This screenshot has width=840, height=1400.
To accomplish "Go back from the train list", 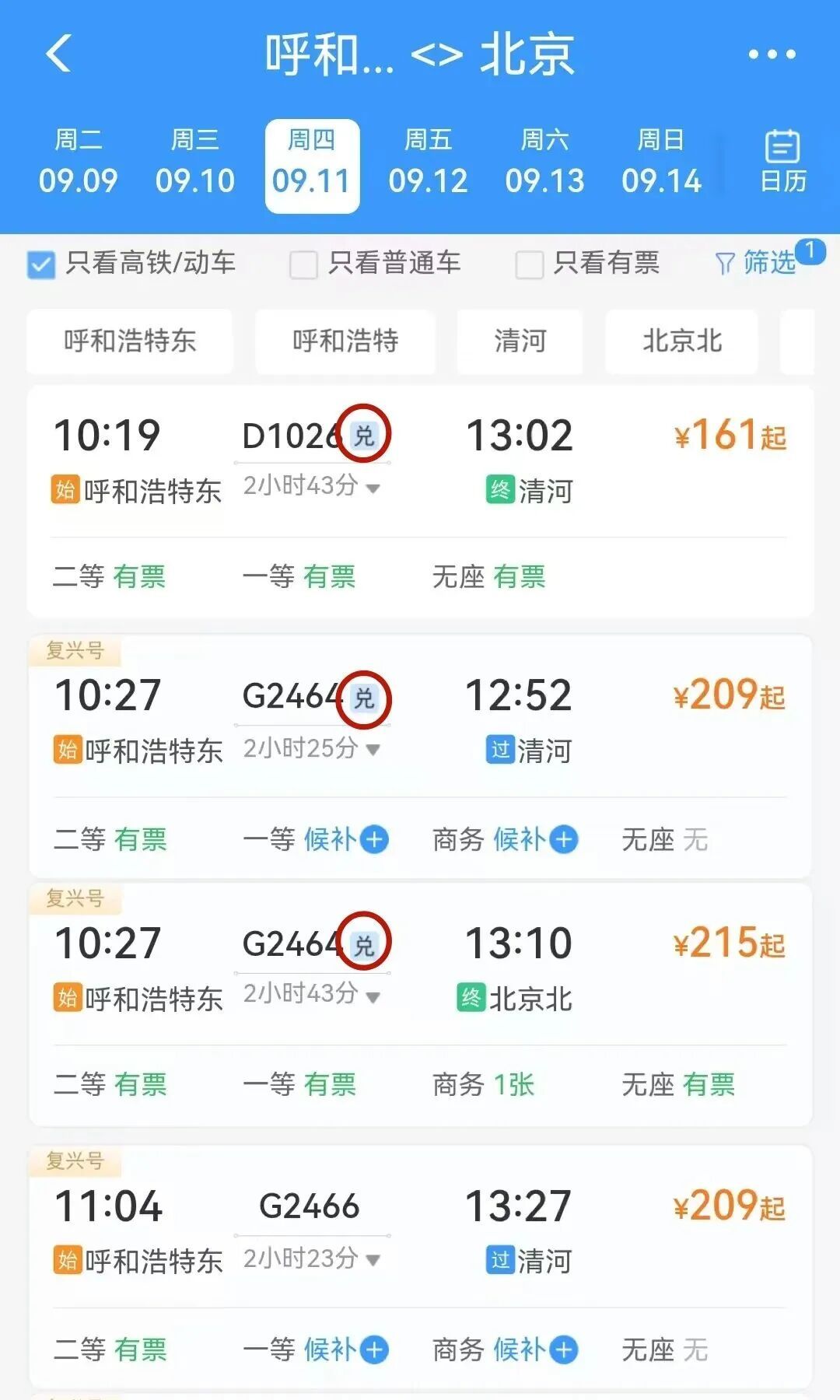I will click(x=59, y=54).
